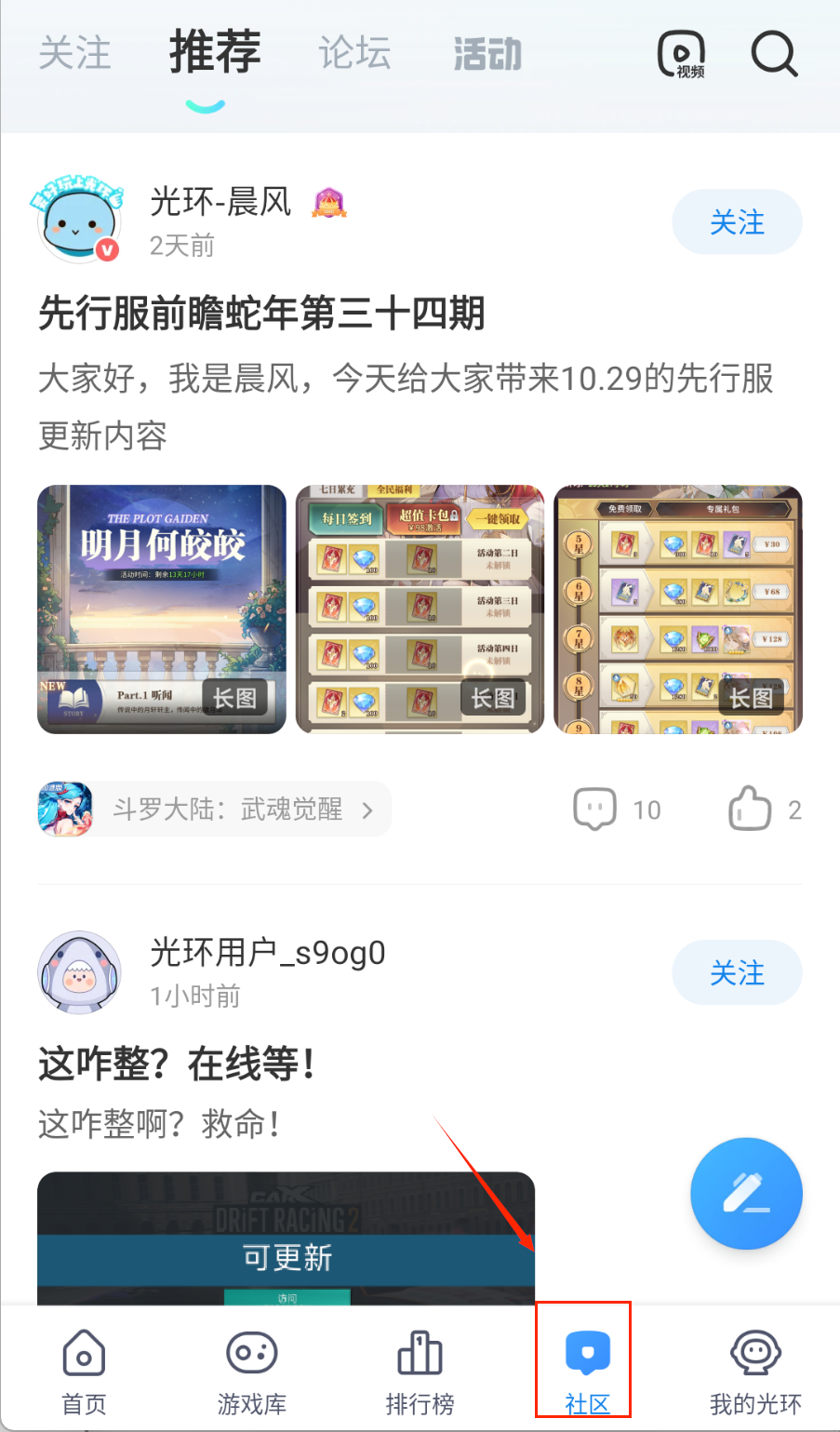
Task: Open the 斗罗大陆：武魂觉醒 game chip
Action: coord(215,810)
